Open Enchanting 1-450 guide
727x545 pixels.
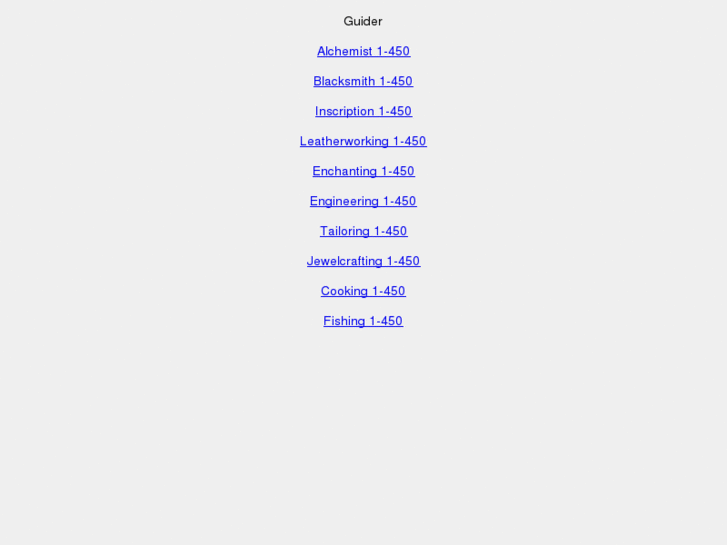363,171
